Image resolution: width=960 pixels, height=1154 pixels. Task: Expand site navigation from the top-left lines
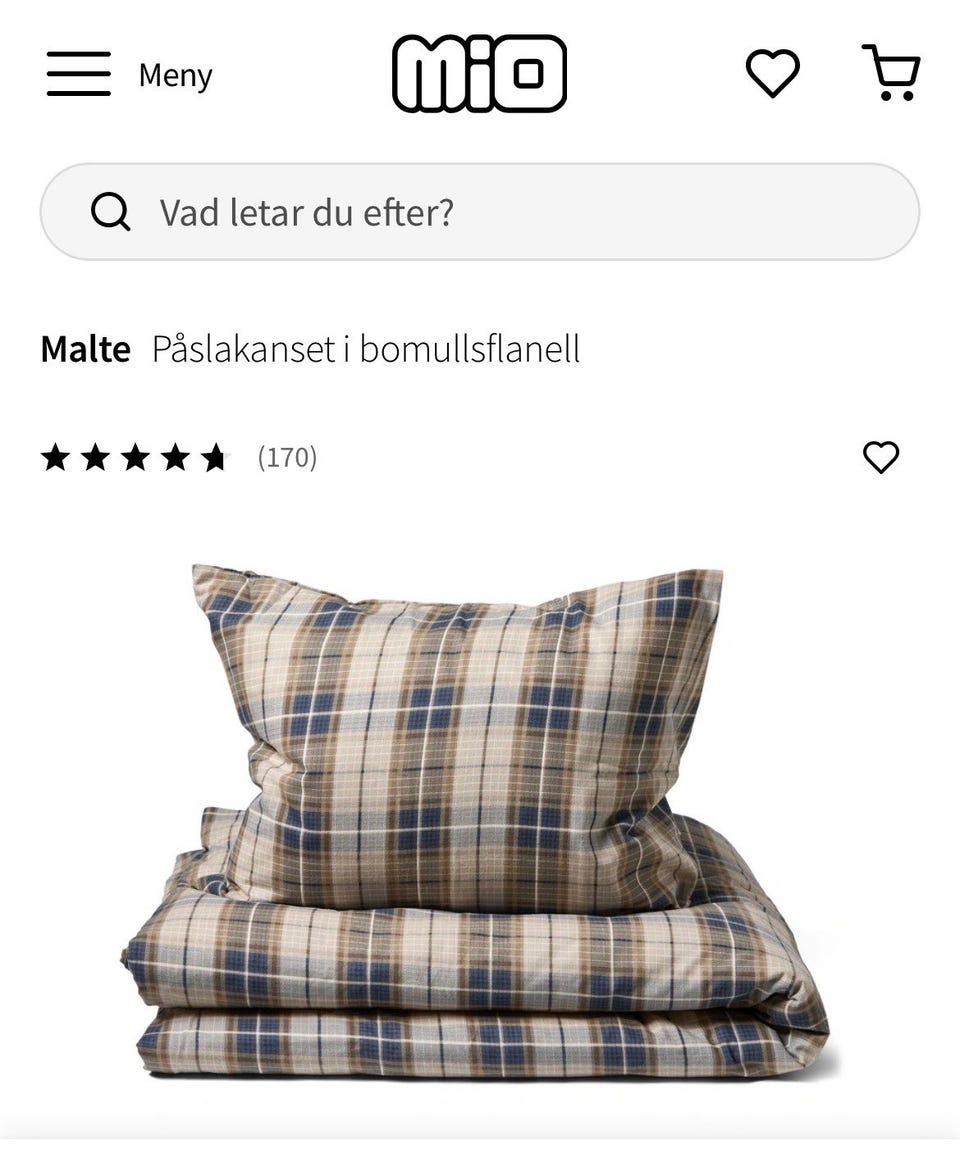77,73
